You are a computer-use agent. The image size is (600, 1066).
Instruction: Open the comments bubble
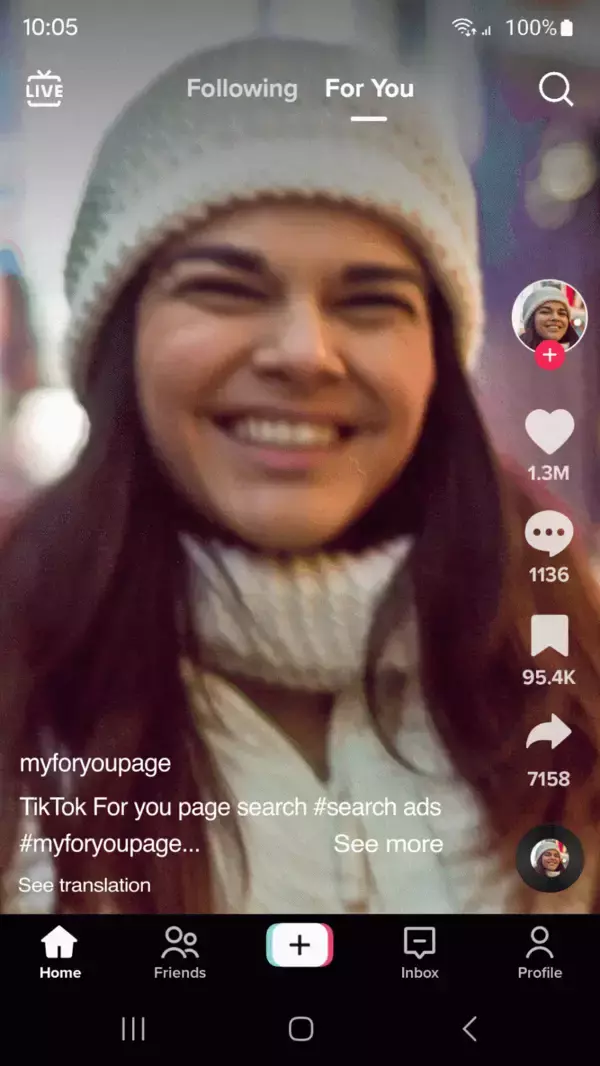click(x=549, y=535)
